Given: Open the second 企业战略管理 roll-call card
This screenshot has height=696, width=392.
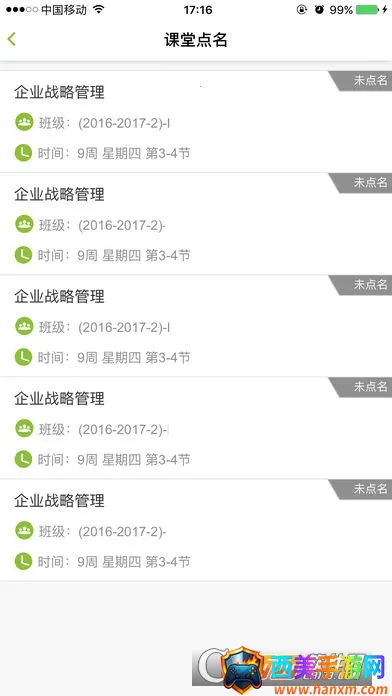Looking at the screenshot, I should pyautogui.click(x=196, y=224).
